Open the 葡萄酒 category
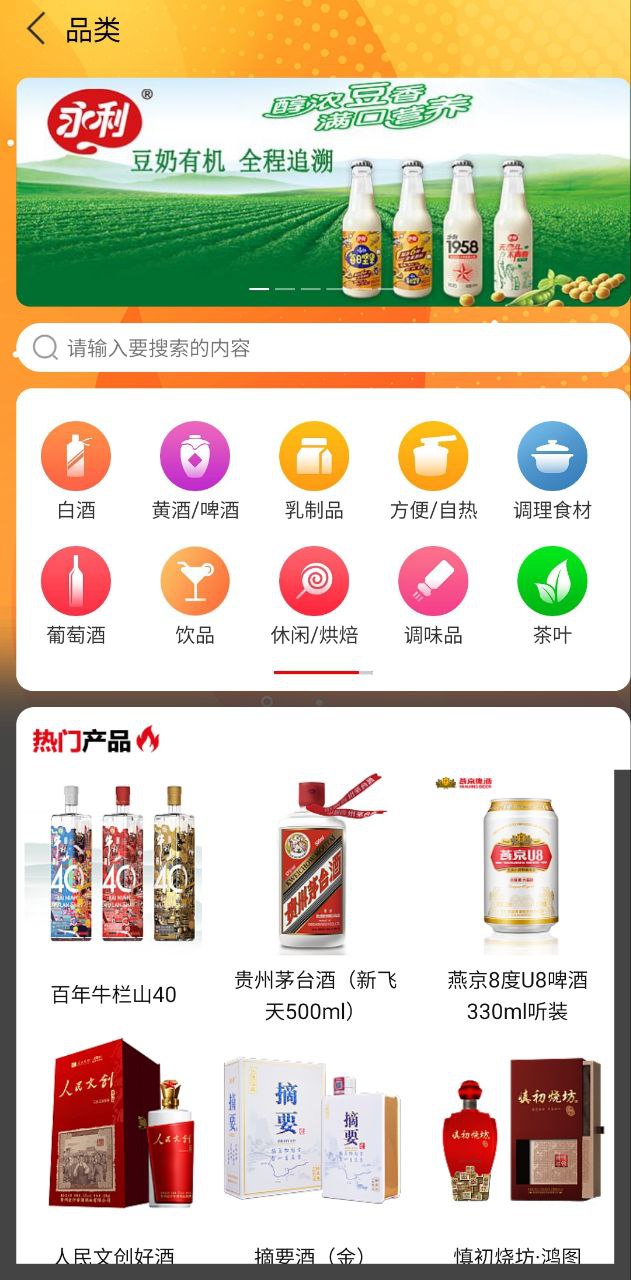 point(76,595)
